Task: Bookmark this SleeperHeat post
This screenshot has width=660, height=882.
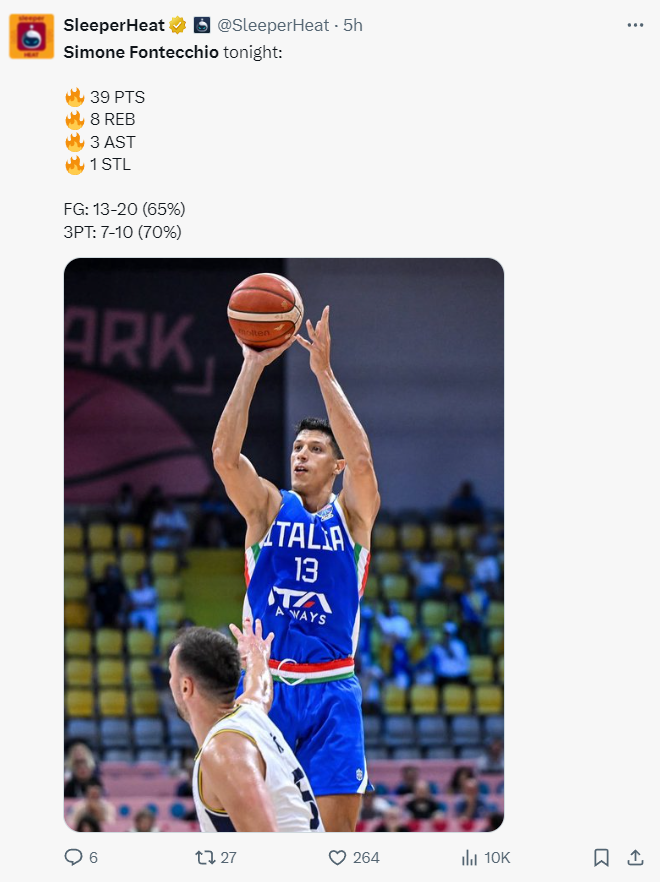Action: click(x=601, y=857)
